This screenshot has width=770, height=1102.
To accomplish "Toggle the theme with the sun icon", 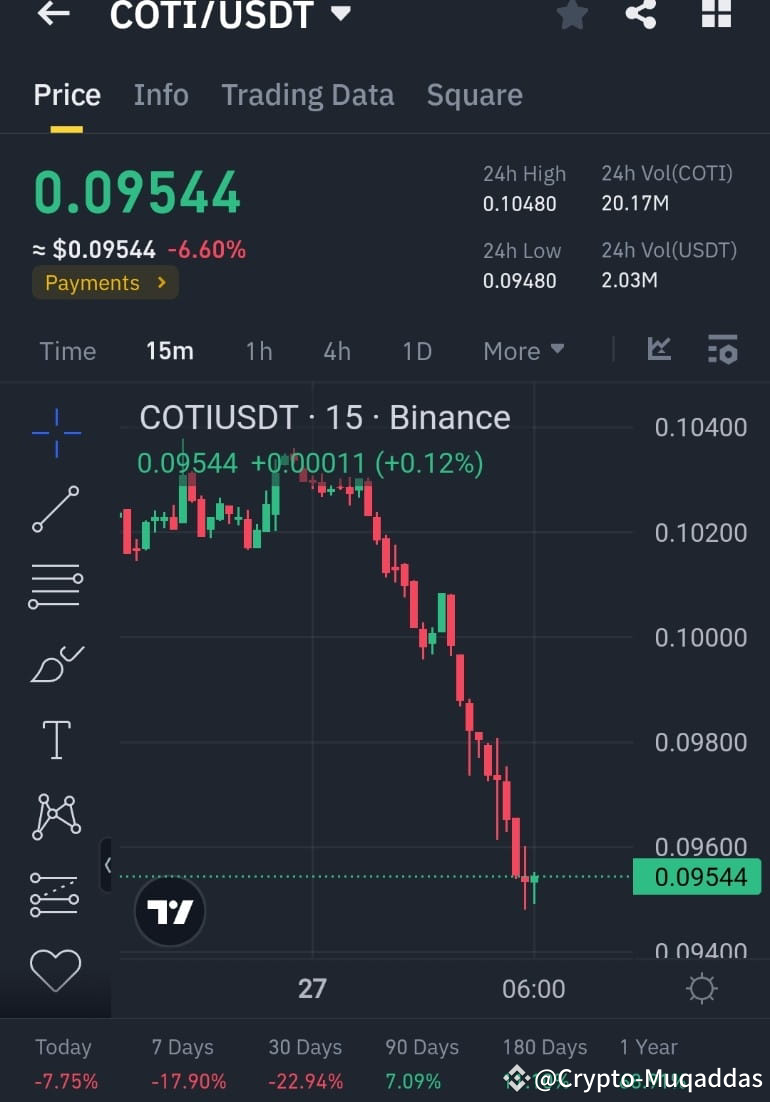I will tap(703, 988).
